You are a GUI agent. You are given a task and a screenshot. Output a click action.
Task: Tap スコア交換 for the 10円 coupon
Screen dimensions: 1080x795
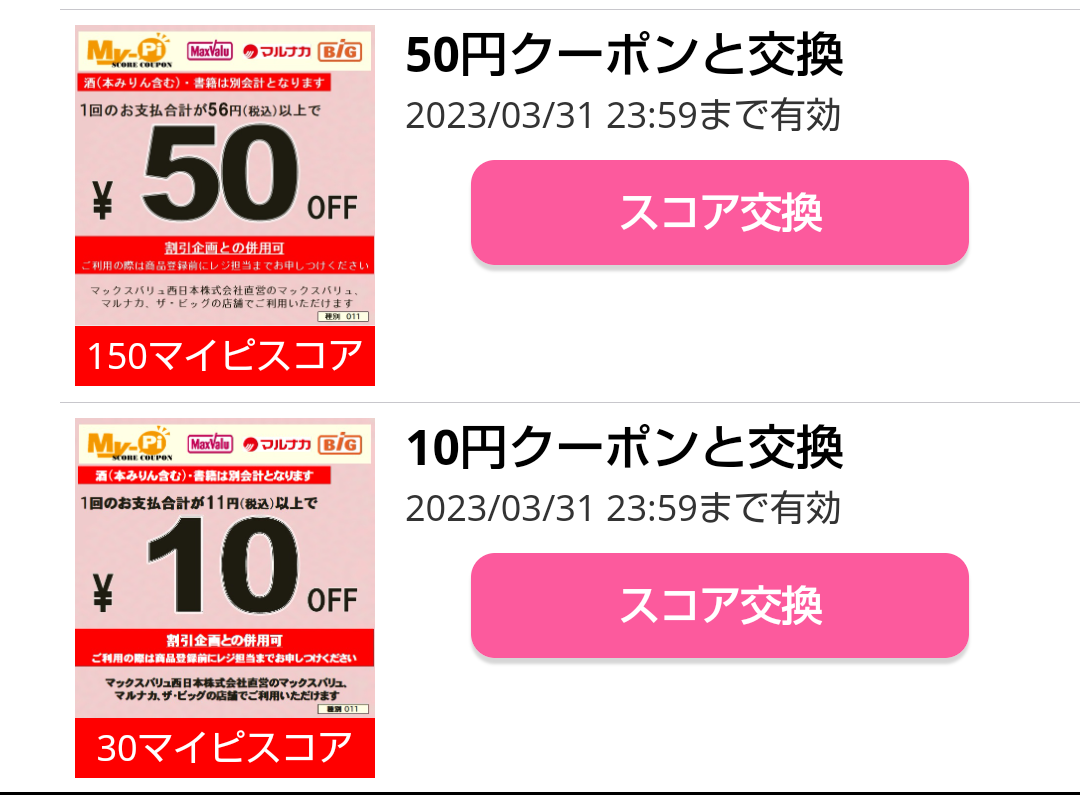pyautogui.click(x=719, y=605)
